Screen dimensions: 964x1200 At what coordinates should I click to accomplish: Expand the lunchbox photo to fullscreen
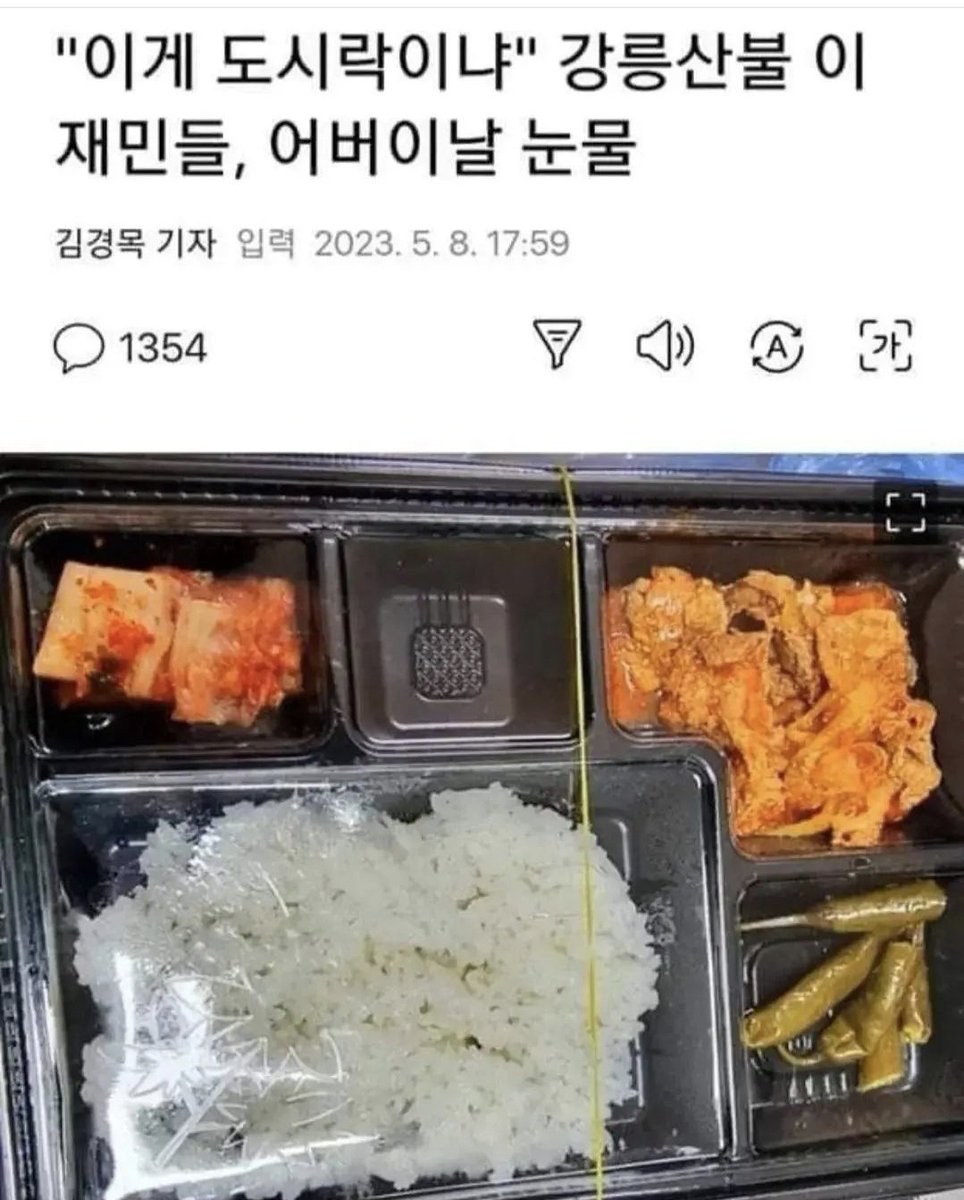906,512
